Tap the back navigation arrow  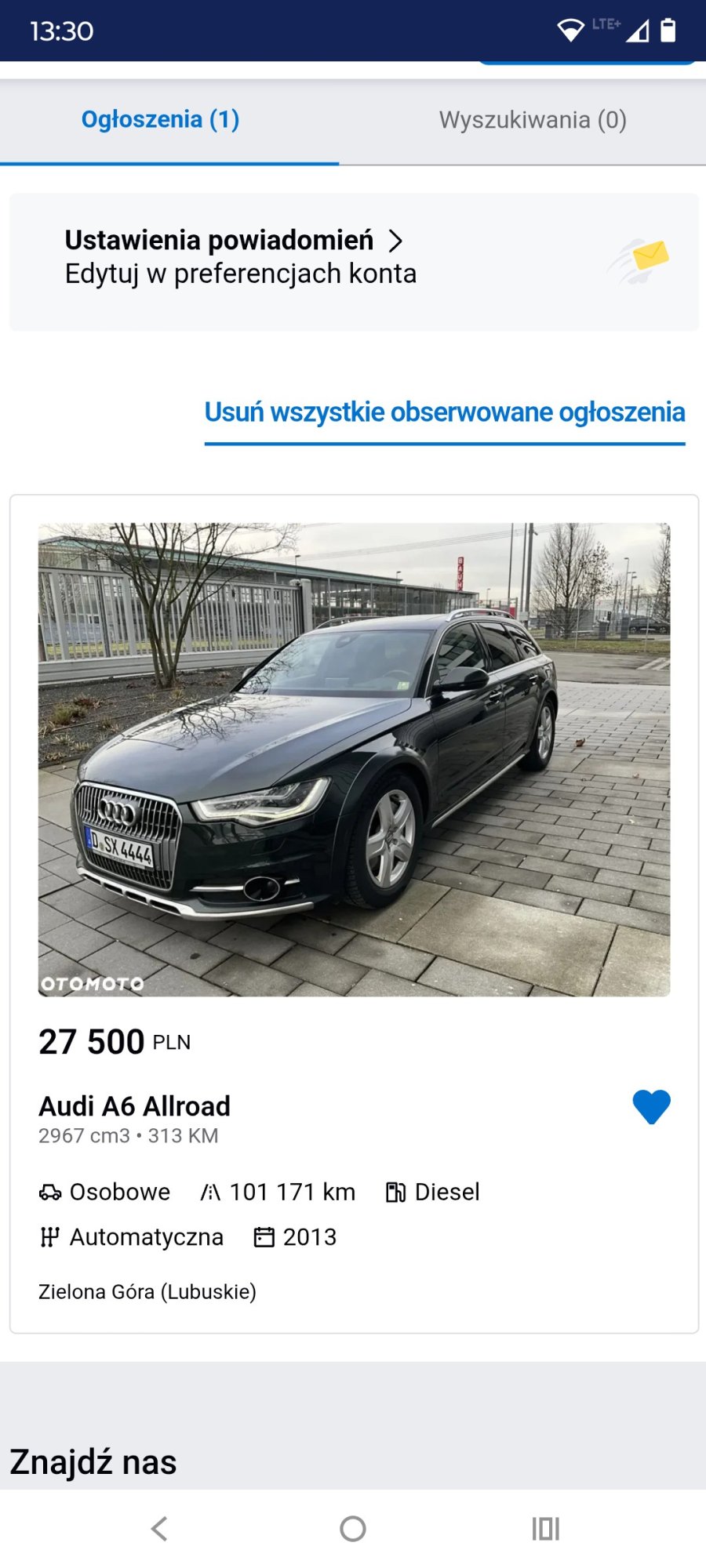tap(160, 1527)
